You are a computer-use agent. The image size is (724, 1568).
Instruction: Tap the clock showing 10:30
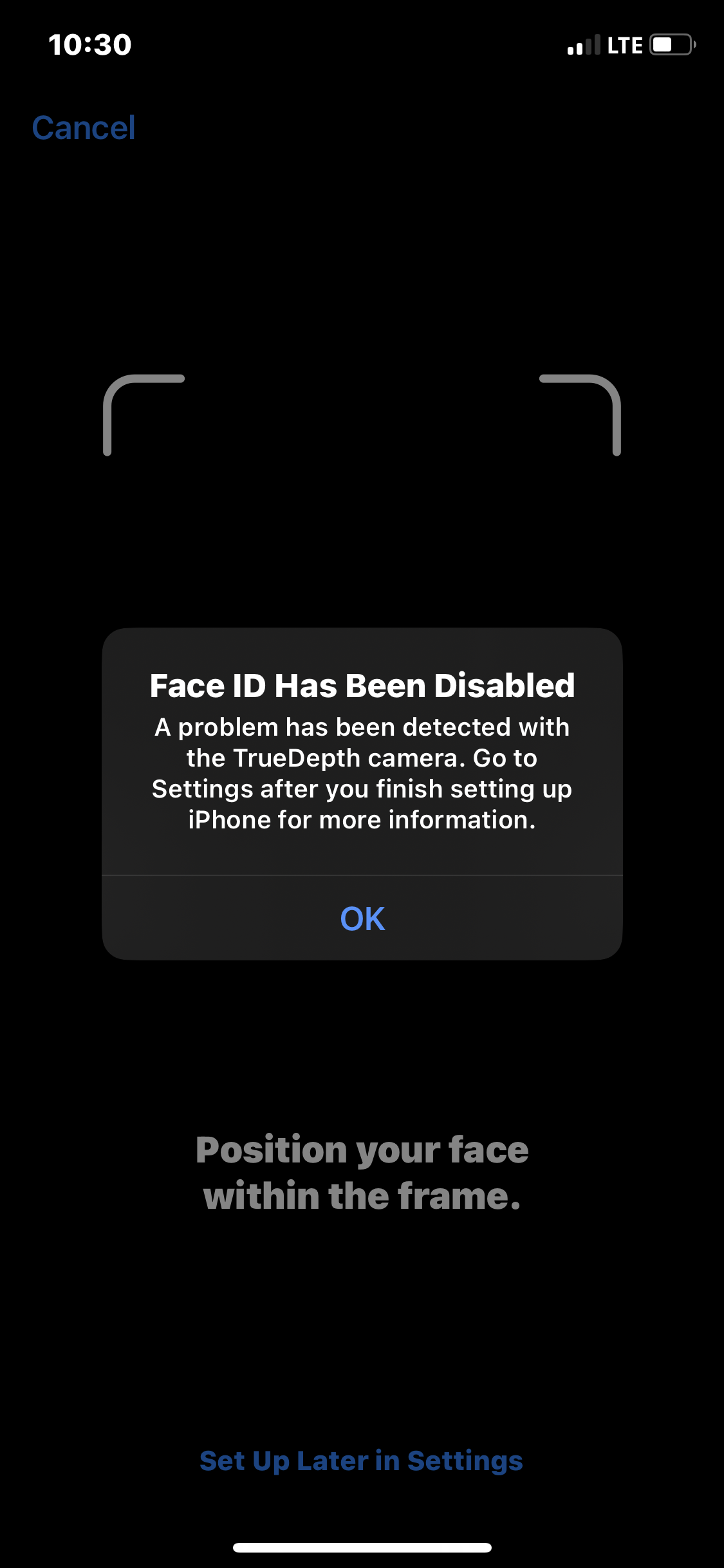coord(90,44)
